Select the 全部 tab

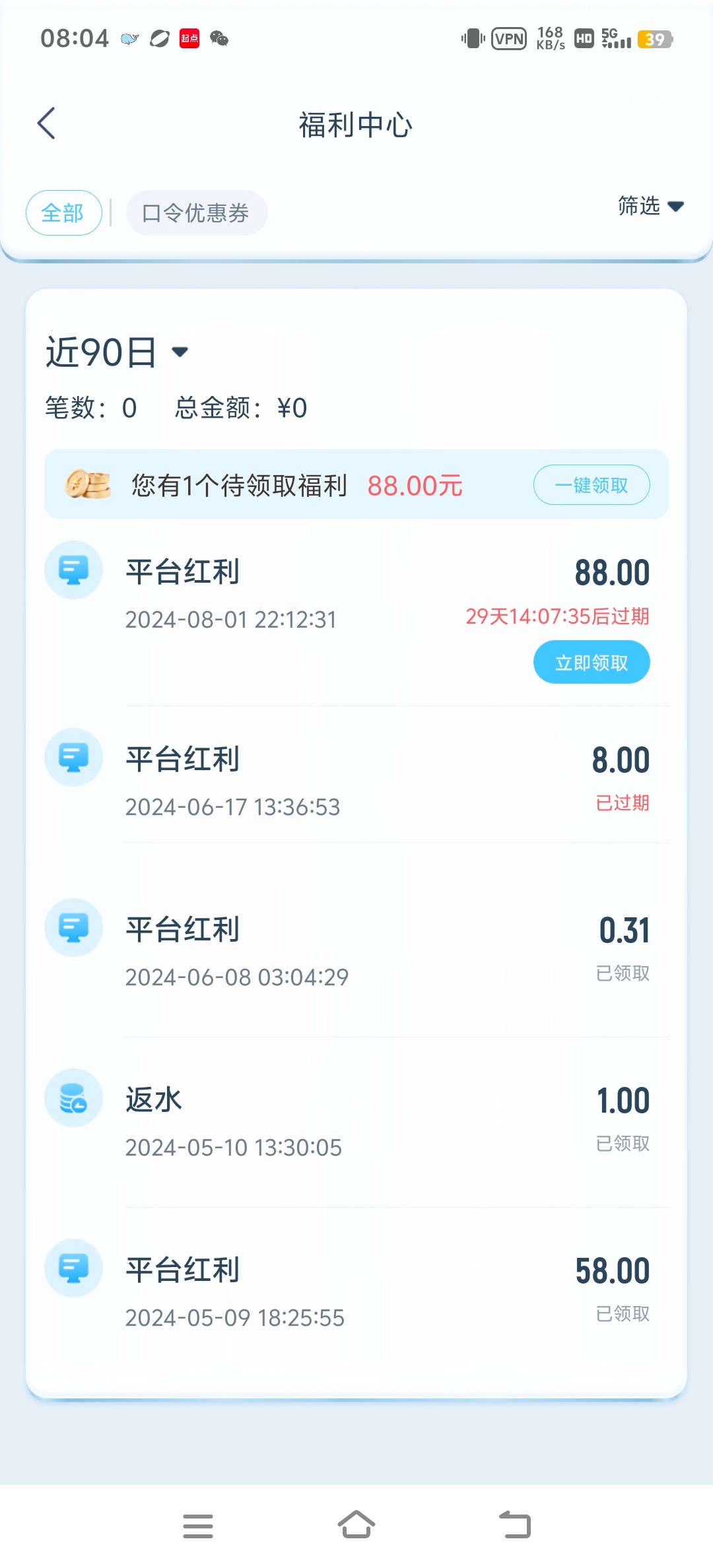click(63, 212)
